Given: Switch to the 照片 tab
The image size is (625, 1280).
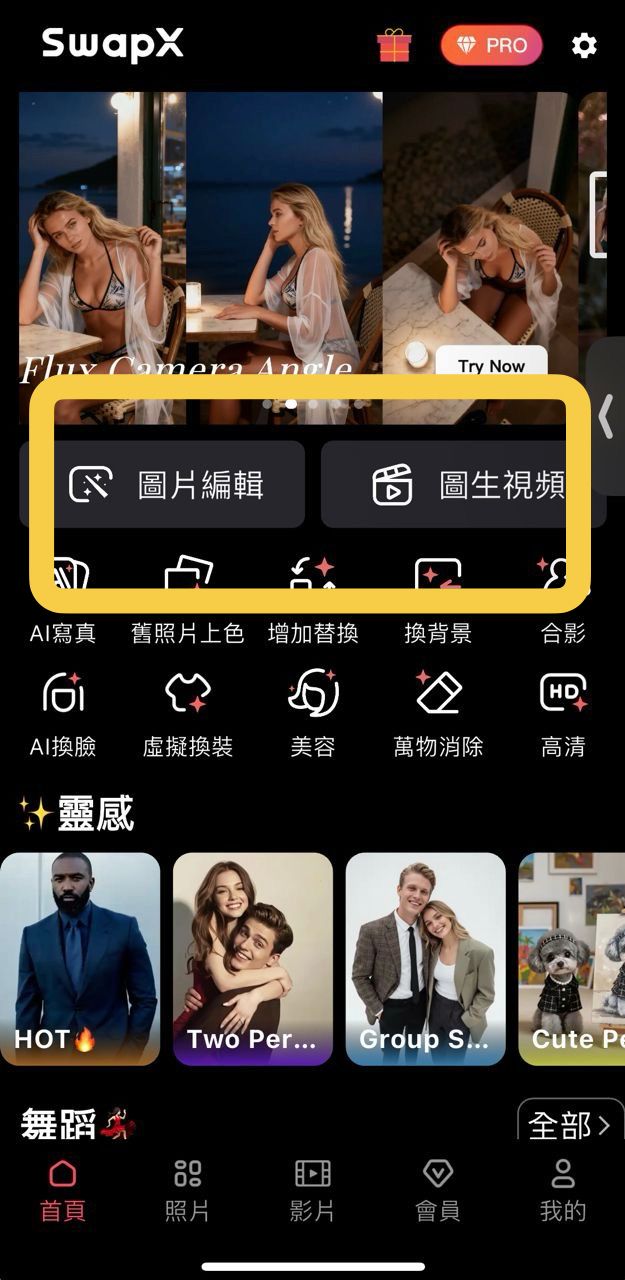Looking at the screenshot, I should point(187,1190).
